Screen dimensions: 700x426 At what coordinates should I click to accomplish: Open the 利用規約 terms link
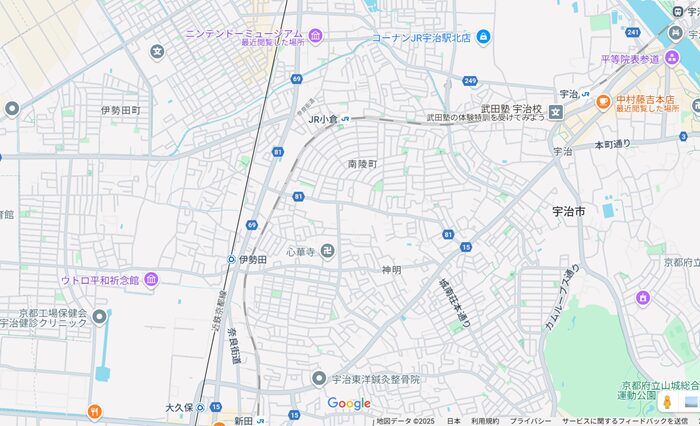coord(484,421)
